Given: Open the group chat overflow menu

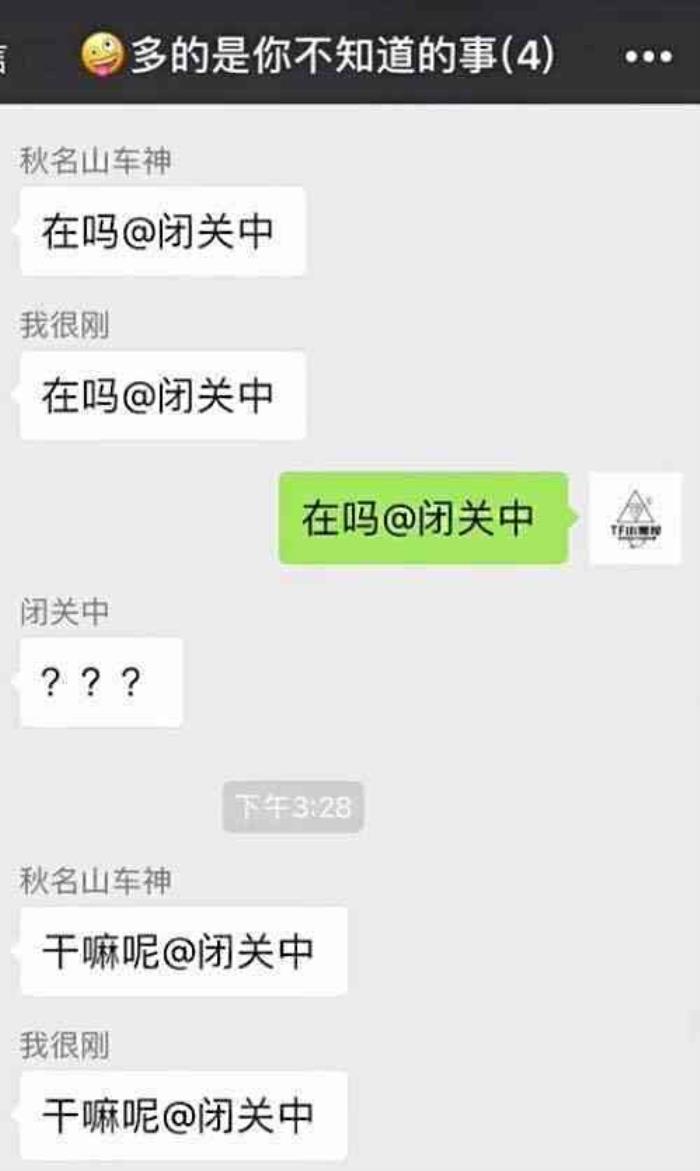Looking at the screenshot, I should point(648,57).
